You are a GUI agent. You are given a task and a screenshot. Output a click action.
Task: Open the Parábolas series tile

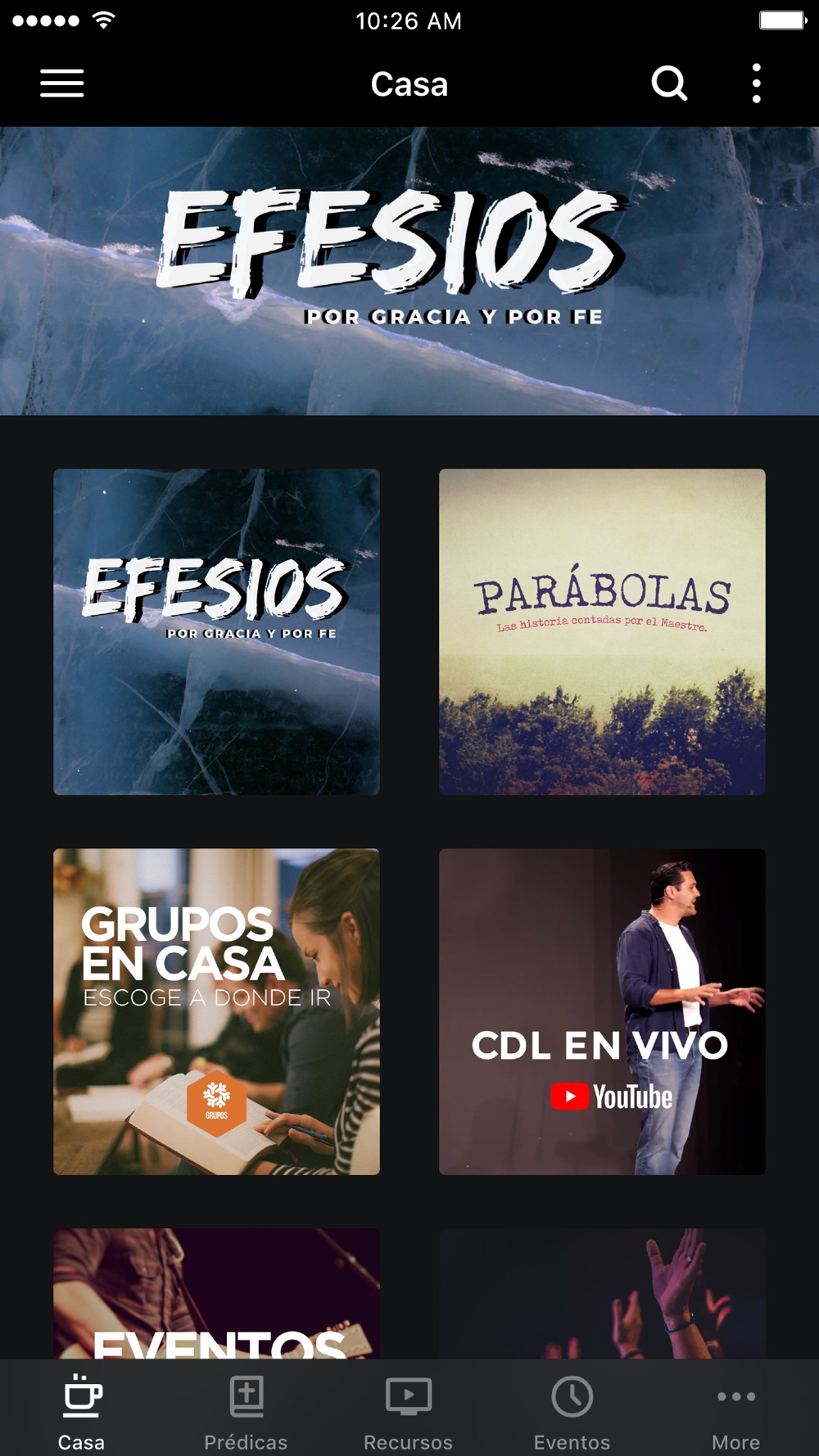click(602, 631)
